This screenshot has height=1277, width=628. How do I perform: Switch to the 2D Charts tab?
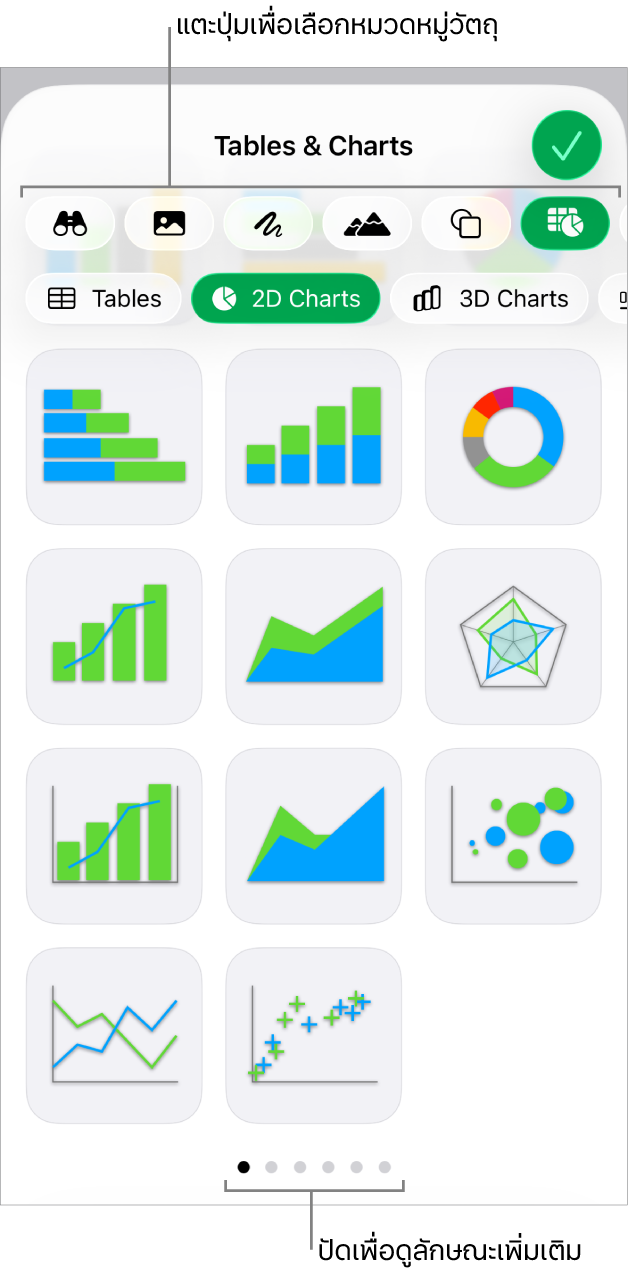click(x=286, y=299)
